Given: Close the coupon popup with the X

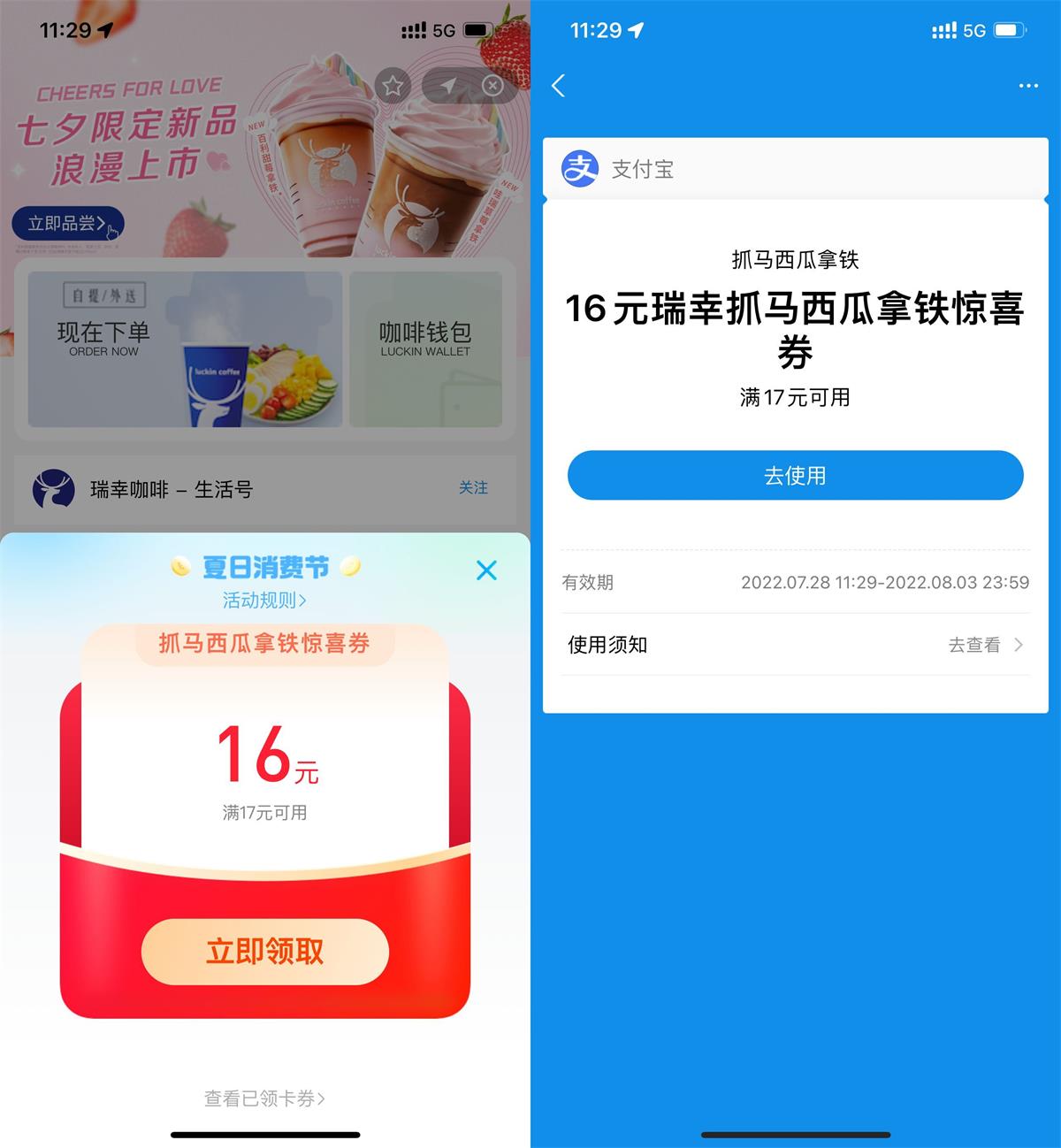Looking at the screenshot, I should click(487, 571).
